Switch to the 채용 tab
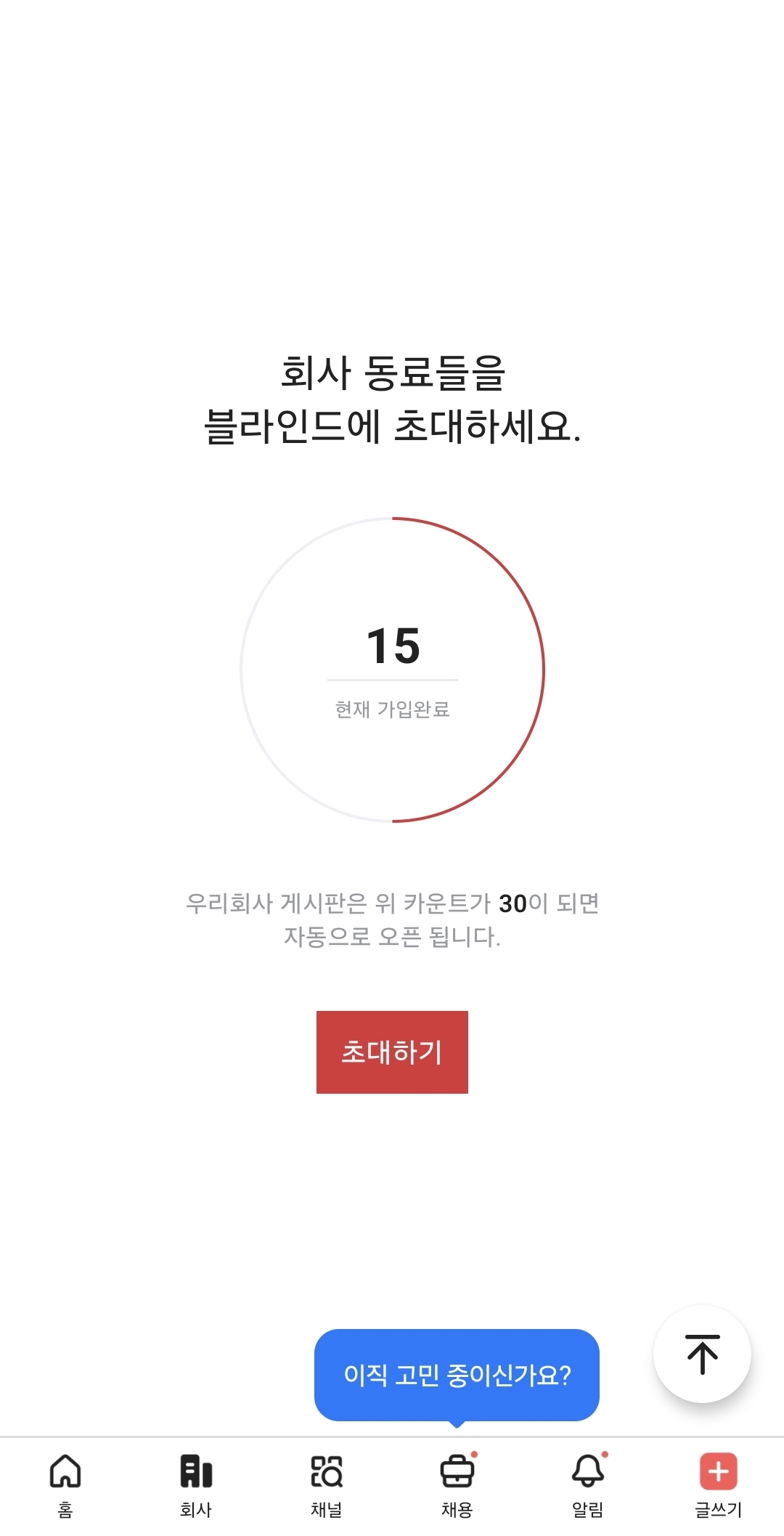The image size is (784, 1536). pos(457,1484)
